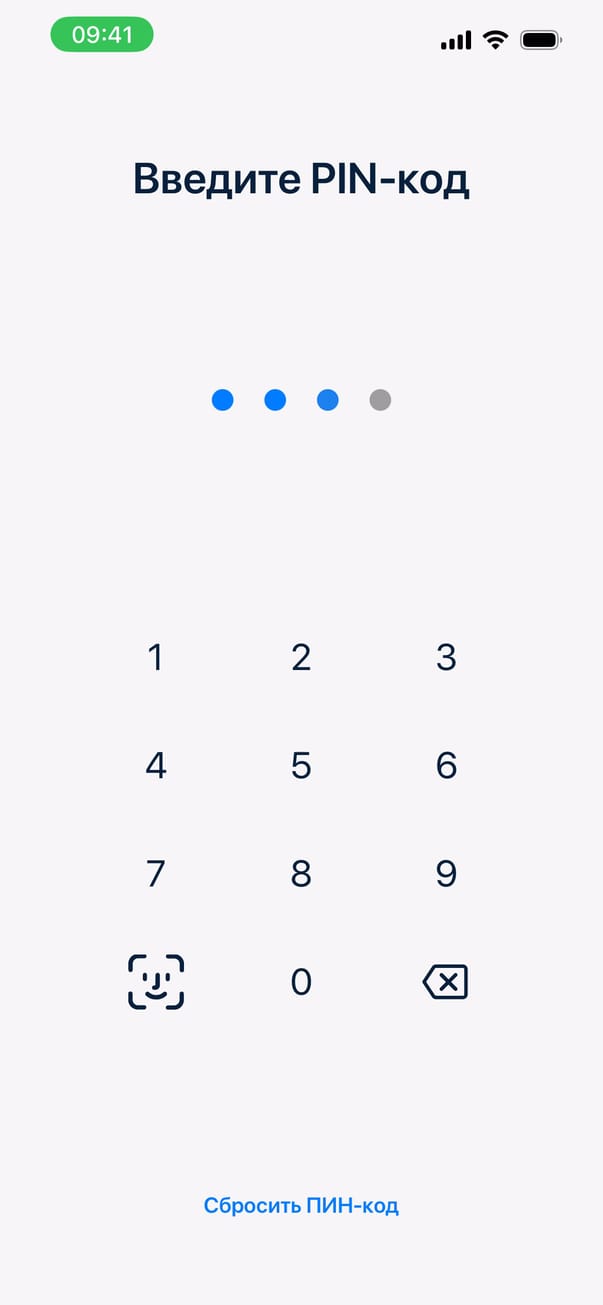The image size is (603, 1305).
Task: Enter digit 1 on the PIN keypad
Action: [x=155, y=658]
